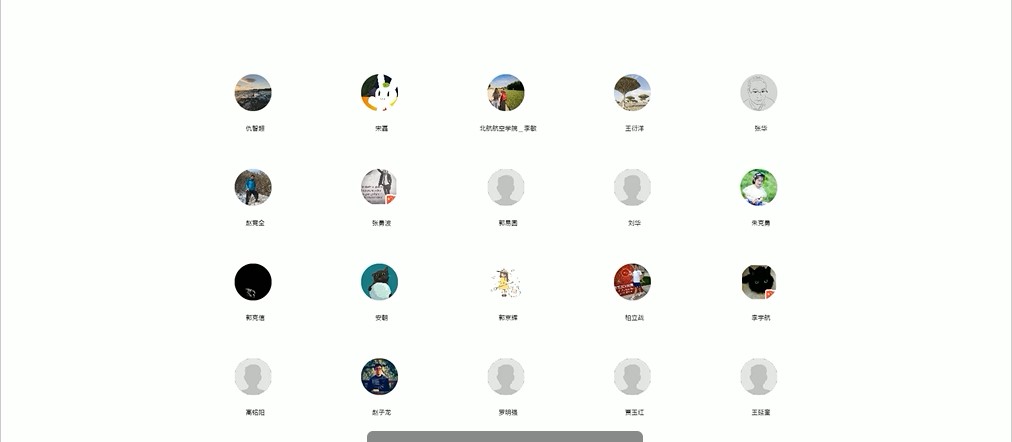Screen dimensions: 1012x442
Task: Open 宋磊's profile avatar
Action: coord(380,93)
